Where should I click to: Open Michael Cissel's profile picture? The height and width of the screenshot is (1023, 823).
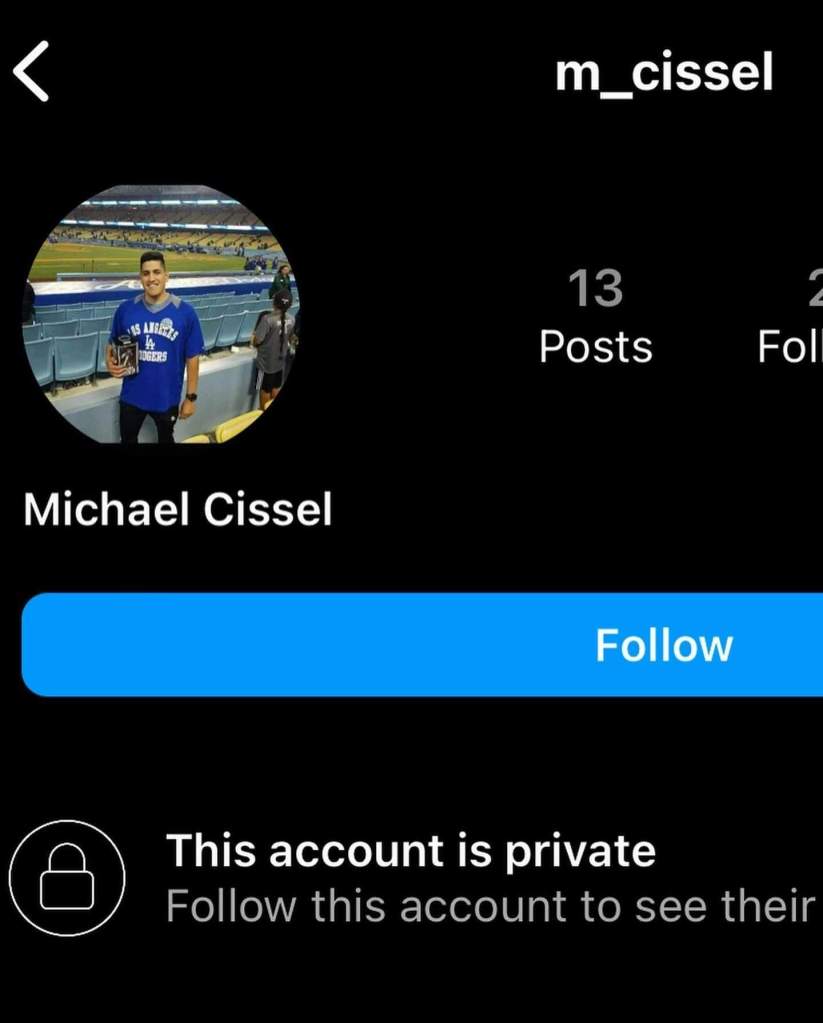[160, 314]
